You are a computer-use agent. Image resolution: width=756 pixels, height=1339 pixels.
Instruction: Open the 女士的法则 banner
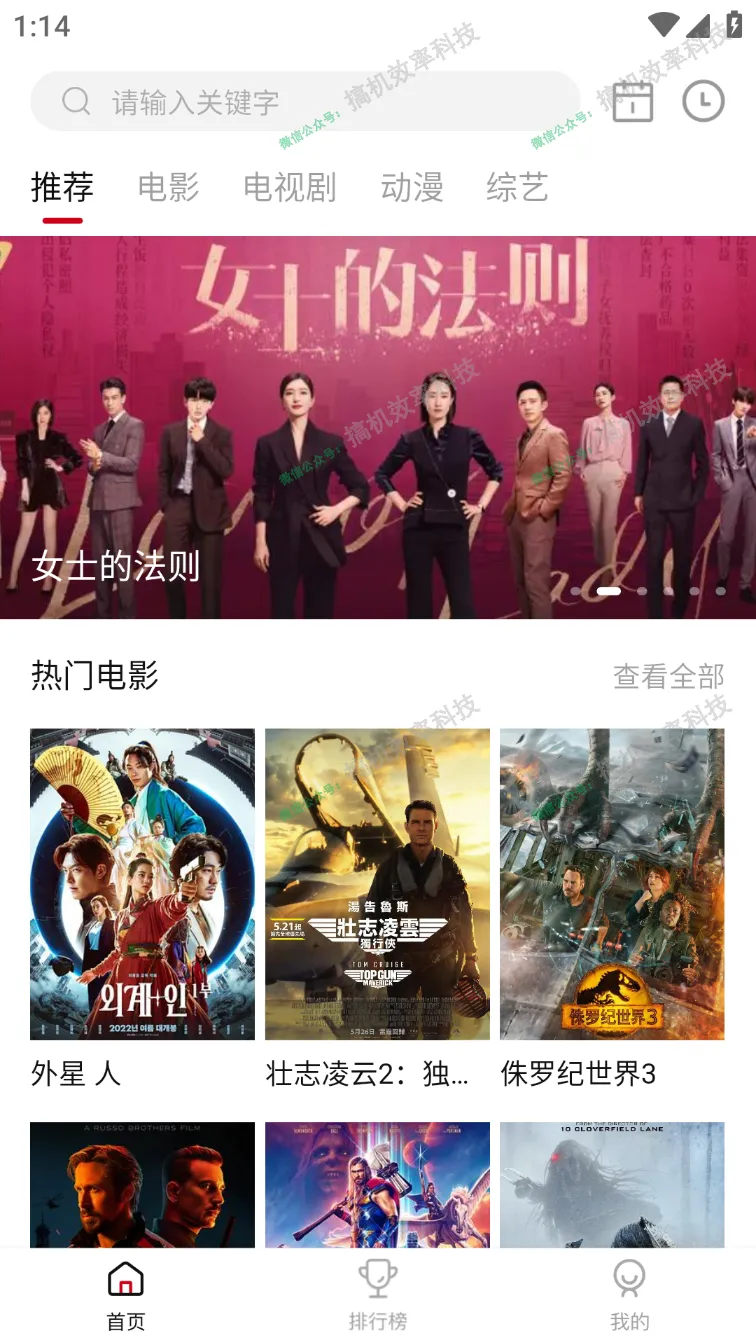pos(378,427)
